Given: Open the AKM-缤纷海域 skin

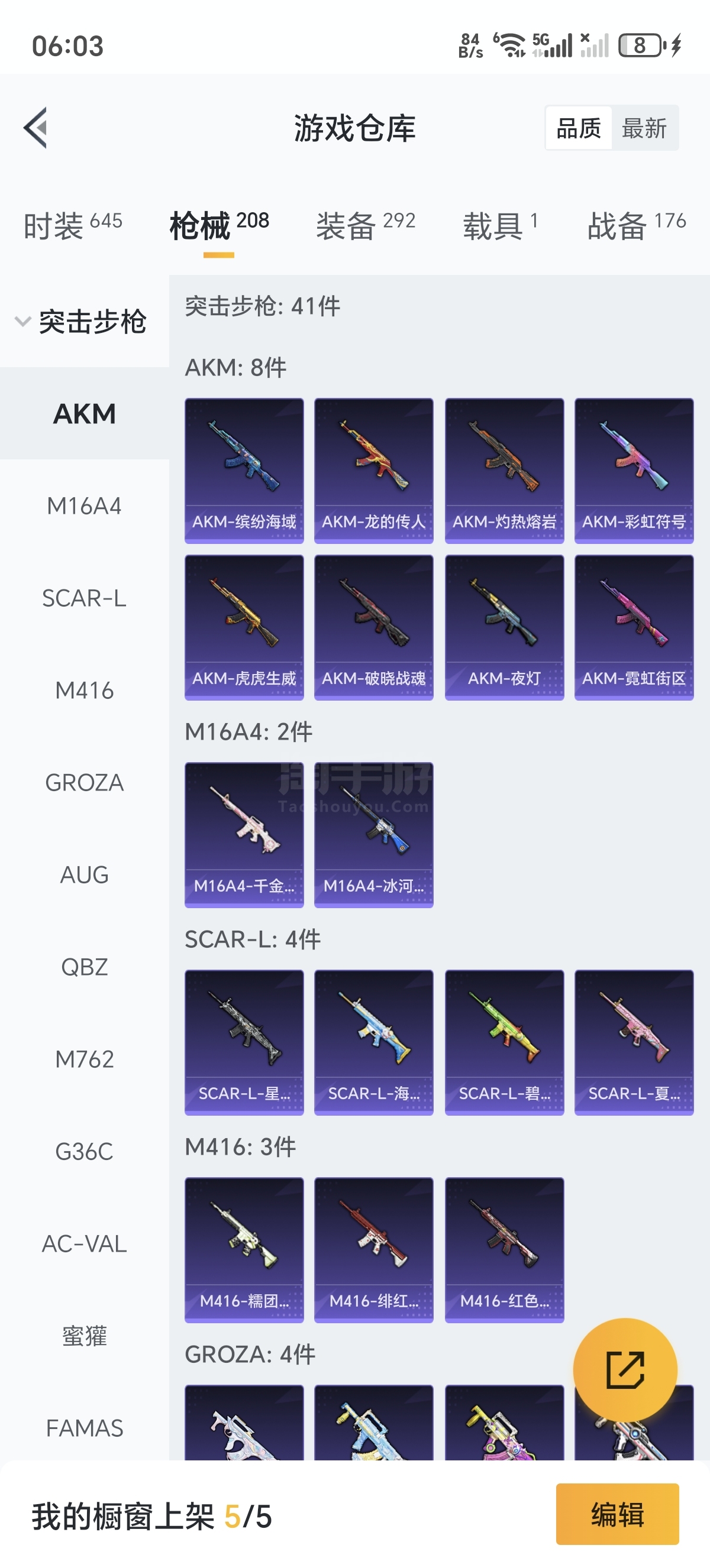Looking at the screenshot, I should click(244, 470).
